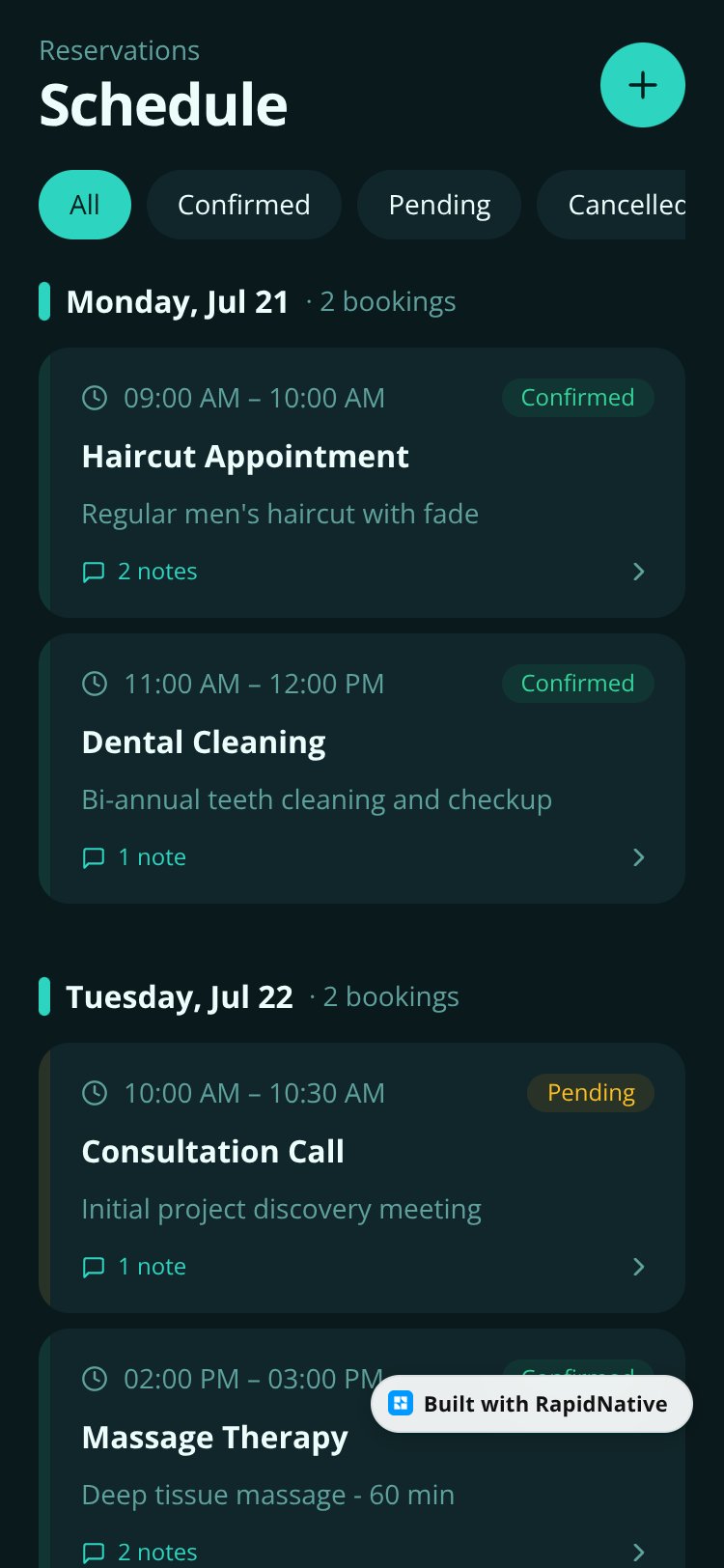The width and height of the screenshot is (724, 1568).
Task: Tap the Built with RapidNative badge
Action: pyautogui.click(x=532, y=1404)
